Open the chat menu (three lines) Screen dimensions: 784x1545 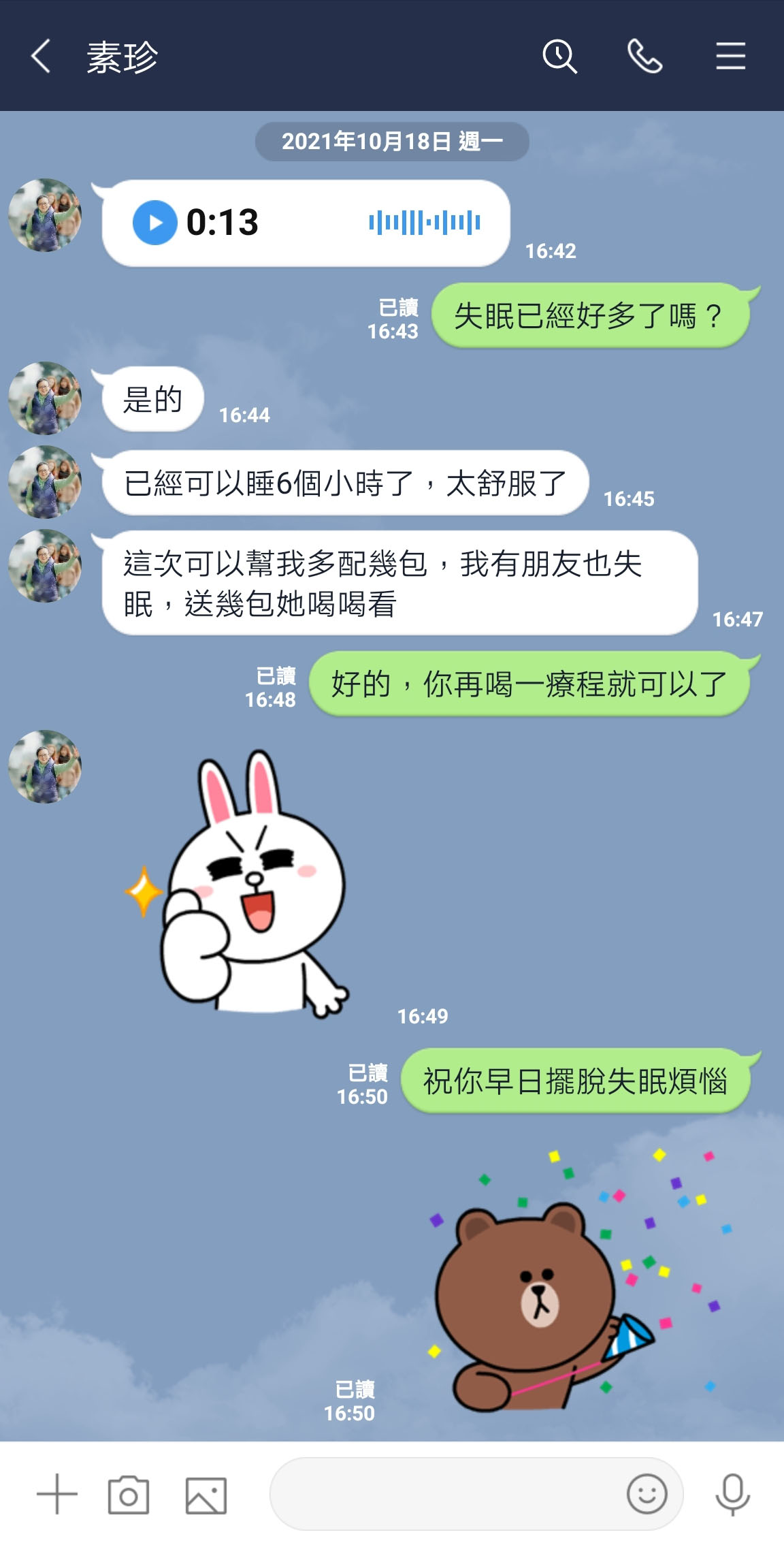coord(730,56)
